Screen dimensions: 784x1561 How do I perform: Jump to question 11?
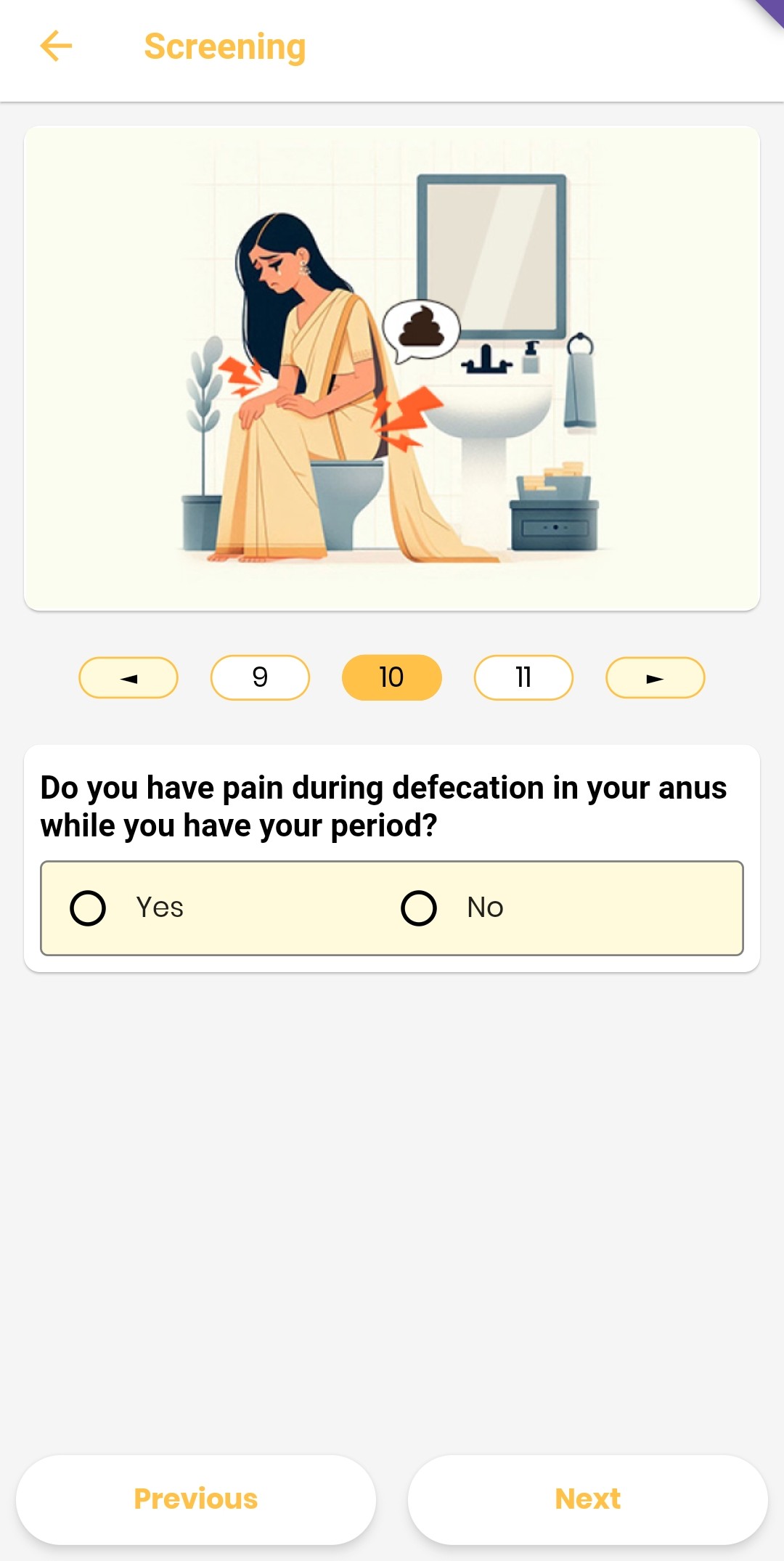coord(523,677)
